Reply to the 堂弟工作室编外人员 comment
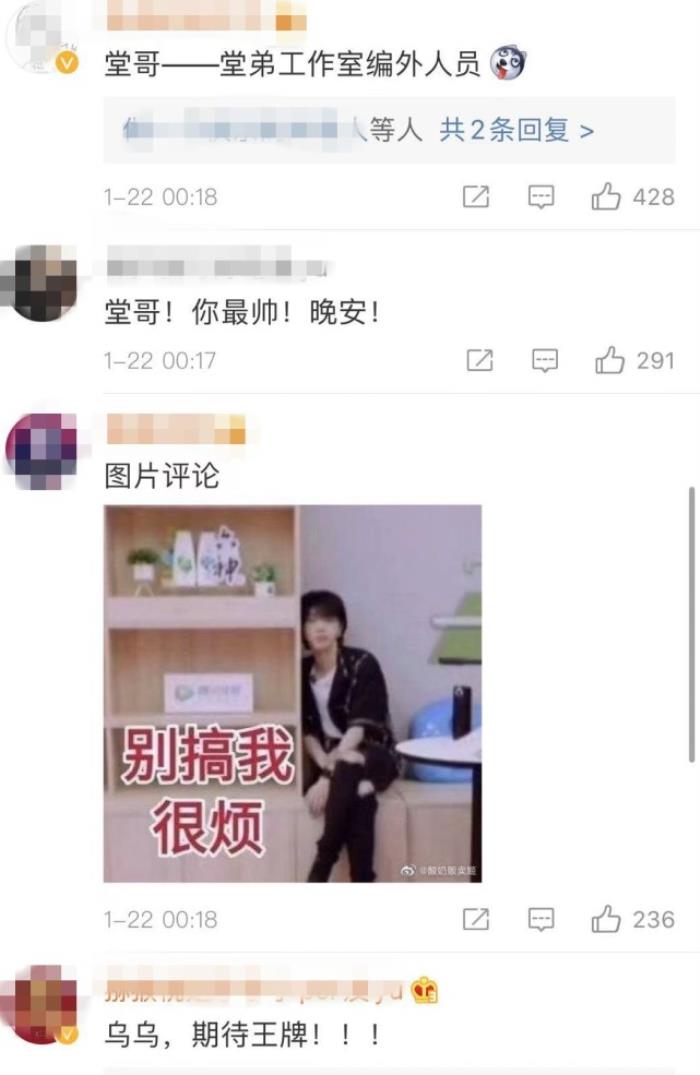This screenshot has height=1075, width=700. (541, 197)
